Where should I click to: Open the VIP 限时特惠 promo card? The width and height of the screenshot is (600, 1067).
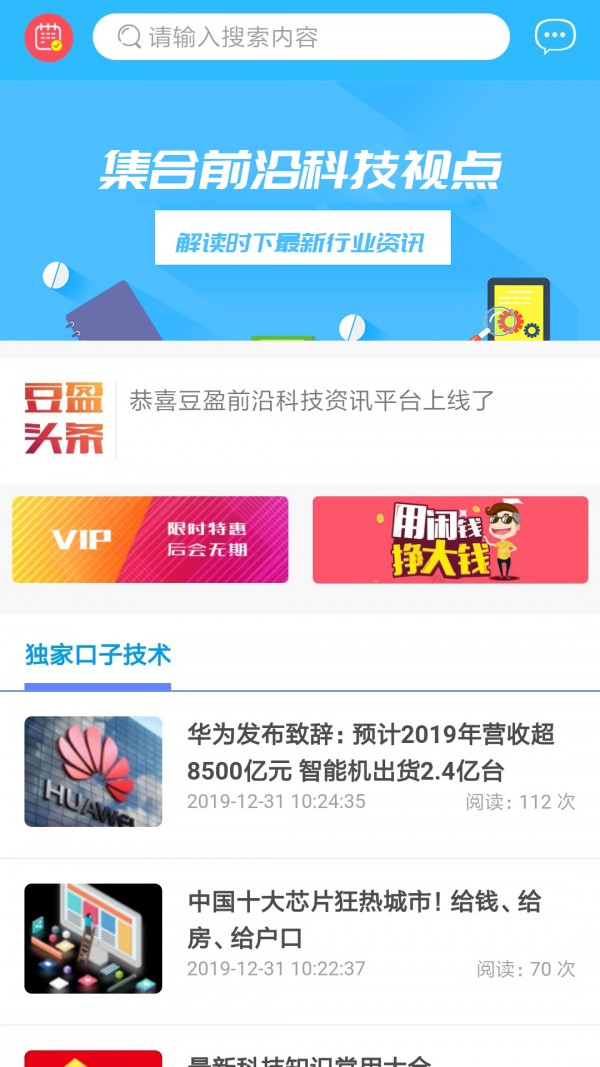click(150, 540)
